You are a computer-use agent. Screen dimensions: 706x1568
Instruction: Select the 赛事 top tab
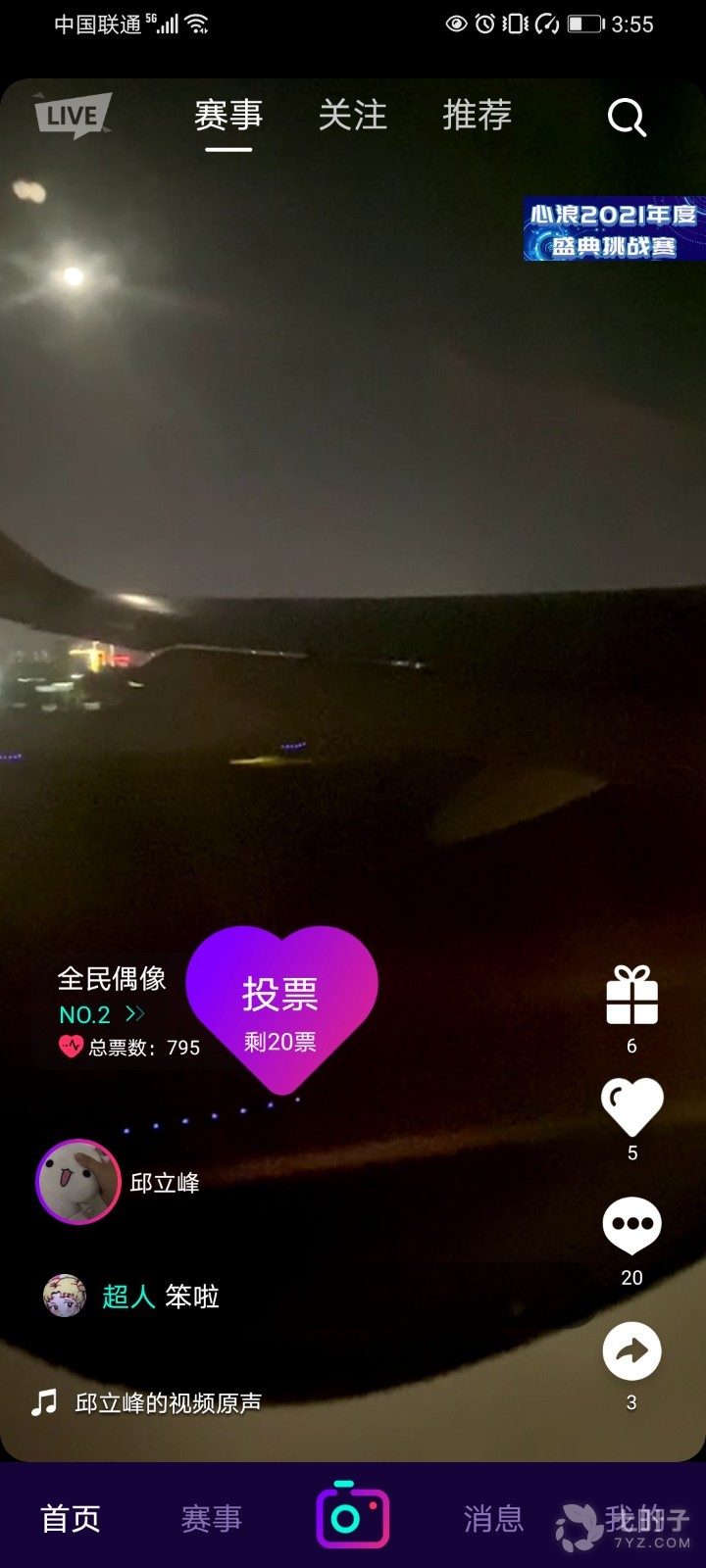pyautogui.click(x=228, y=116)
